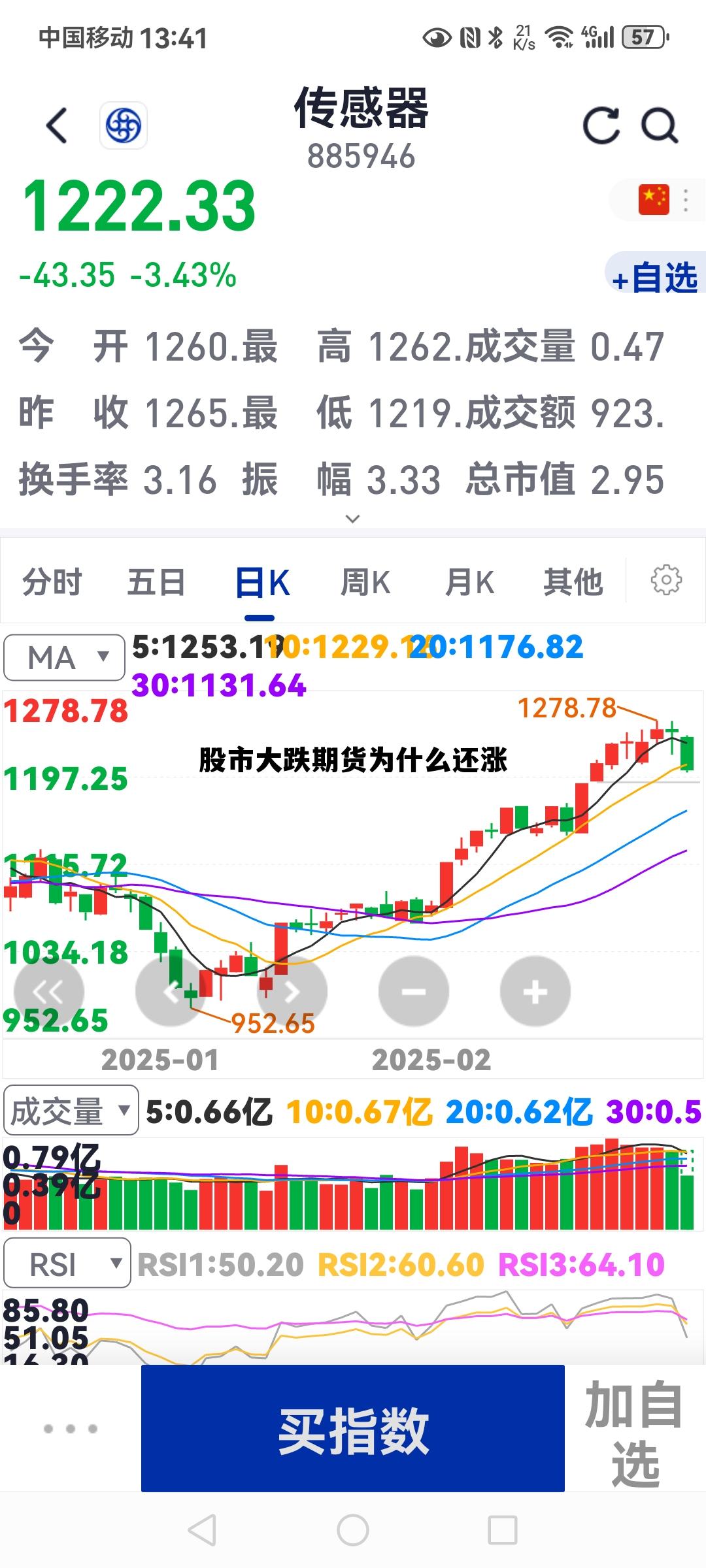Screen dimensions: 706x1568
Task: Zoom in the K-line chart with plus icon
Action: click(x=535, y=991)
